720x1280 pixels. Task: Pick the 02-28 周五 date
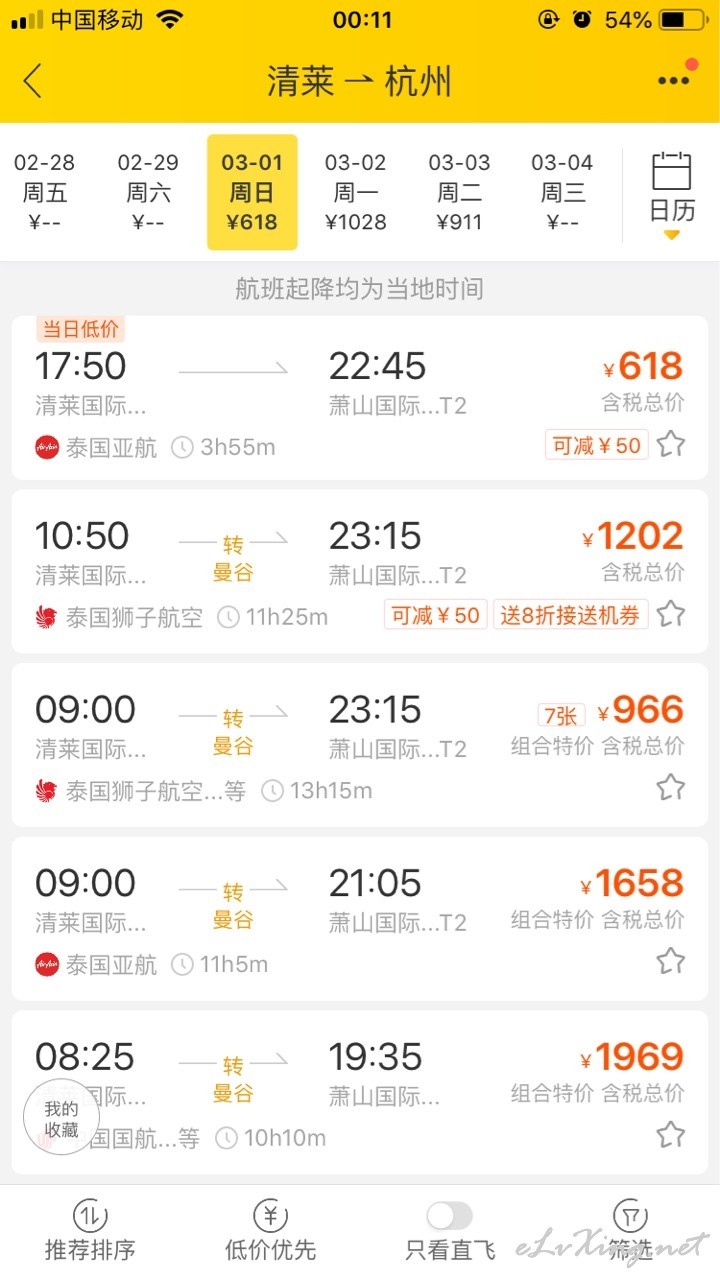45,192
